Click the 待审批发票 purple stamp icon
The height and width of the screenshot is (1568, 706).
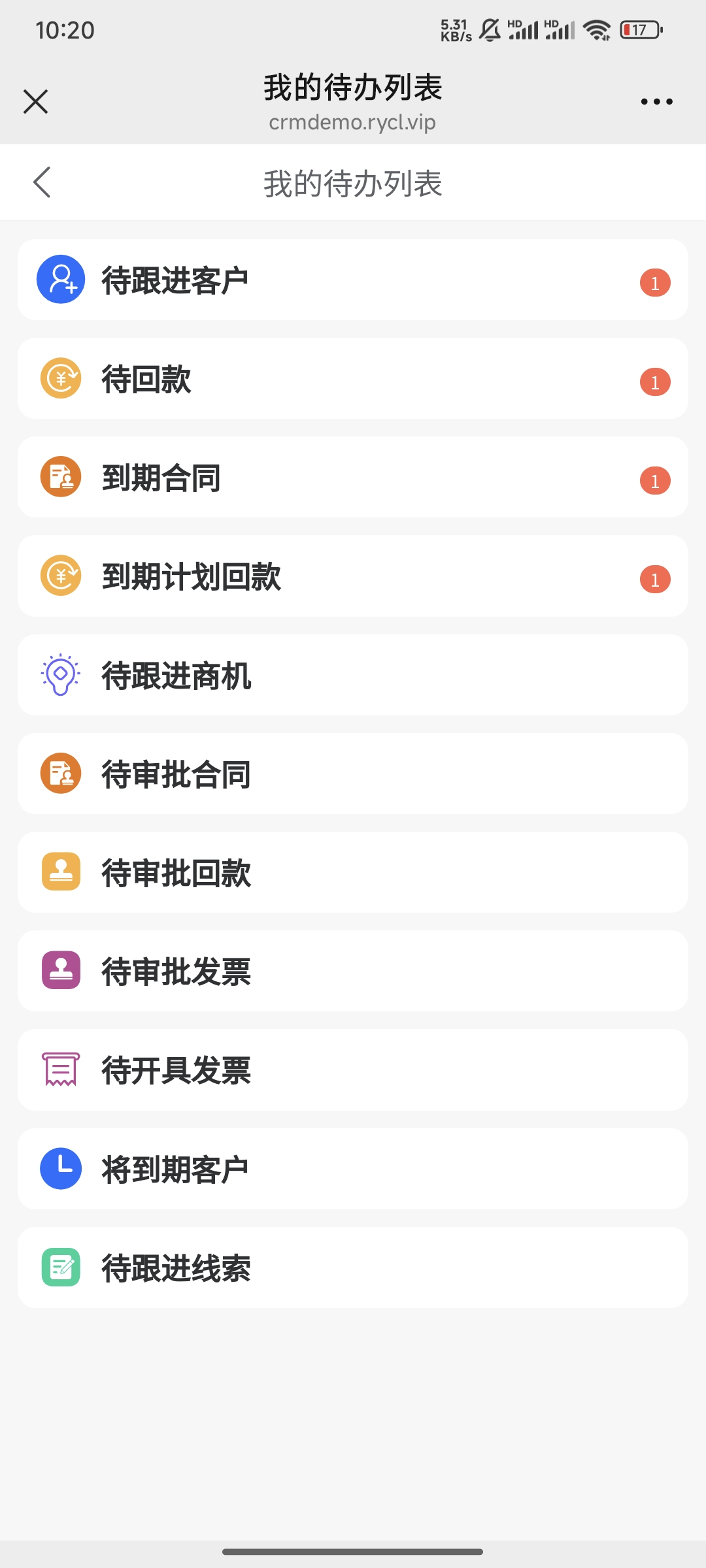61,972
